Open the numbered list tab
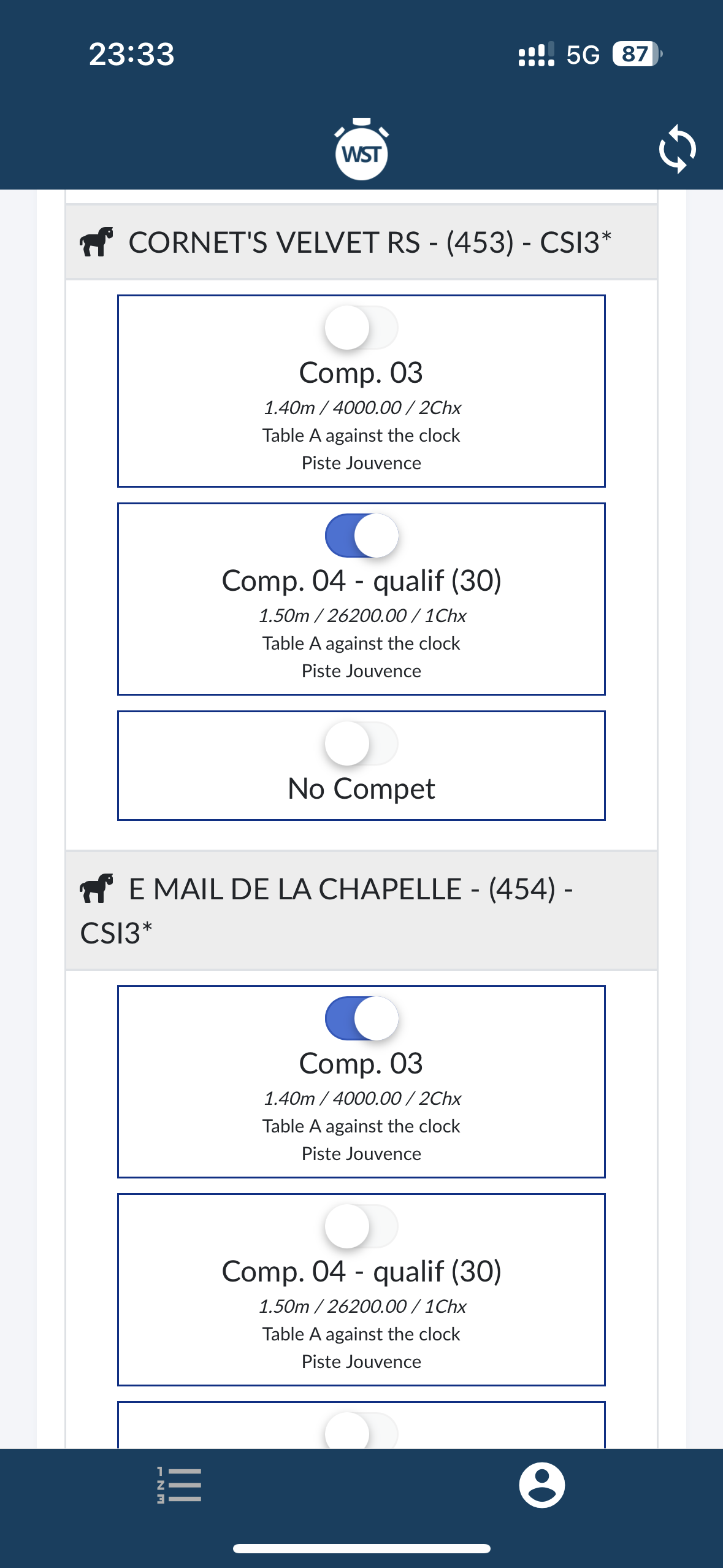Viewport: 723px width, 1568px height. [x=179, y=1485]
